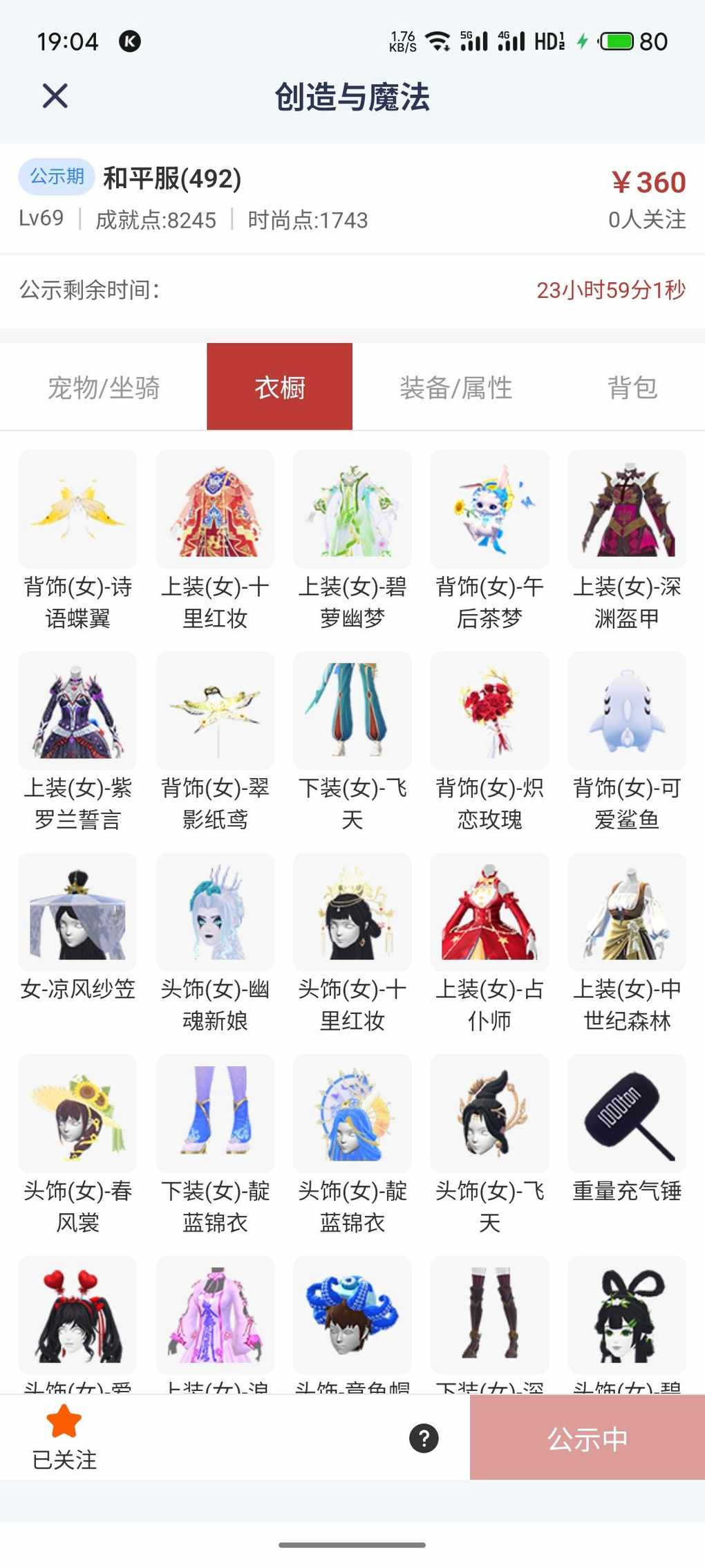Select the 上装(女)-碧萝幽梦 item
705x1568 pixels.
click(x=352, y=510)
